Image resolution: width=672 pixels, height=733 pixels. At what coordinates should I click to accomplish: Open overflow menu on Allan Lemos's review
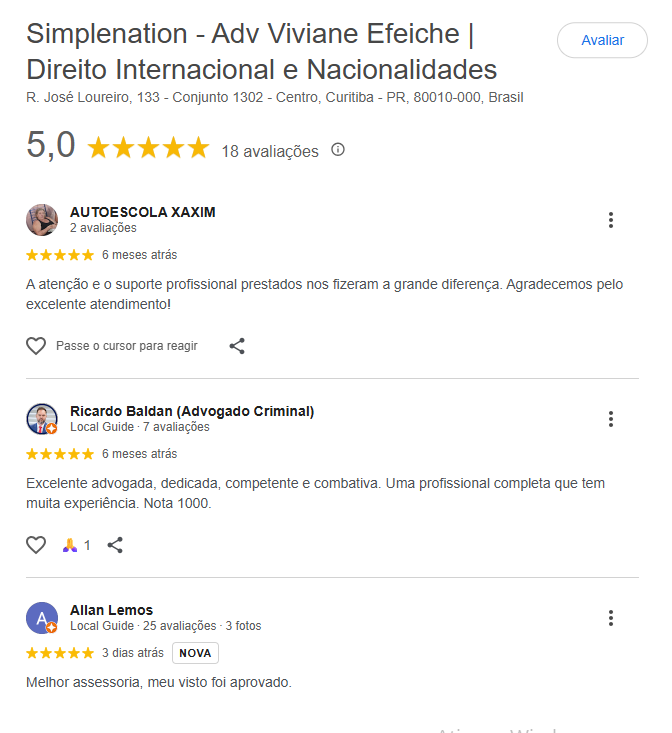point(611,618)
